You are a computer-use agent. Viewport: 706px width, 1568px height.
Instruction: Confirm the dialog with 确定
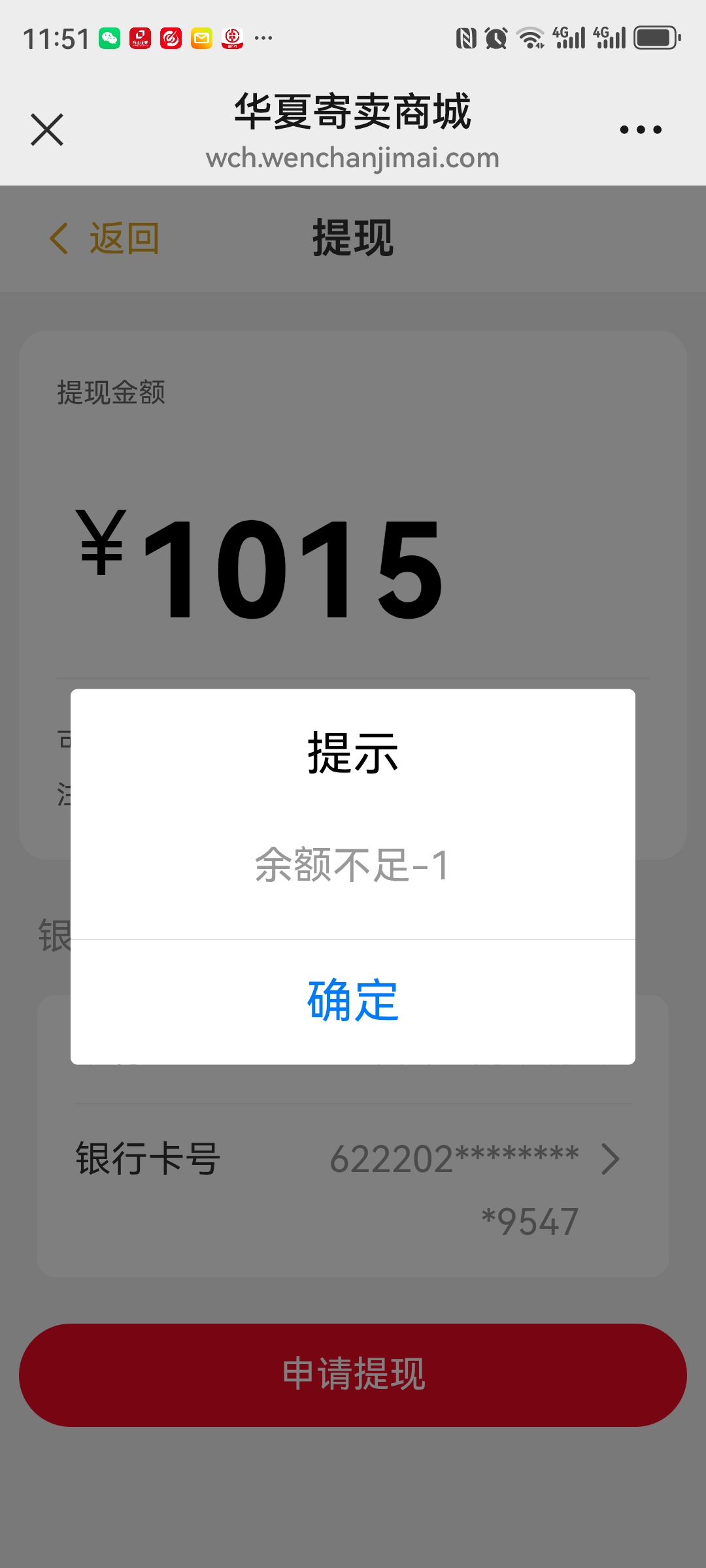(353, 1002)
